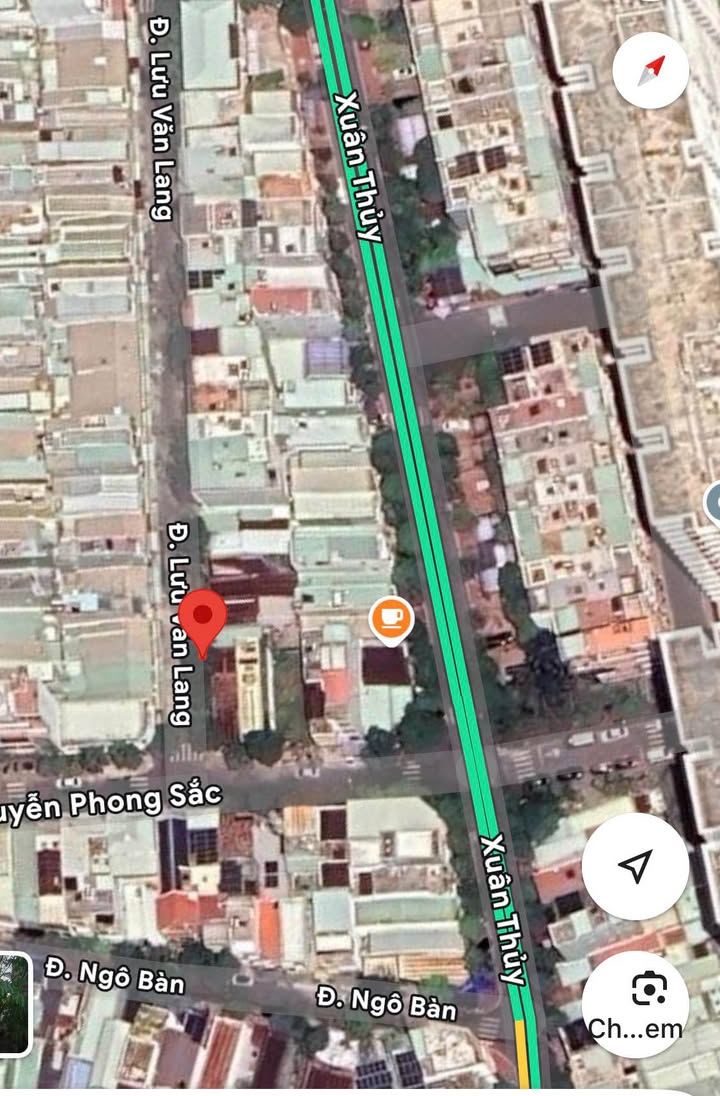The height and width of the screenshot is (1096, 720).
Task: Center the map on my current location
Action: point(635,866)
